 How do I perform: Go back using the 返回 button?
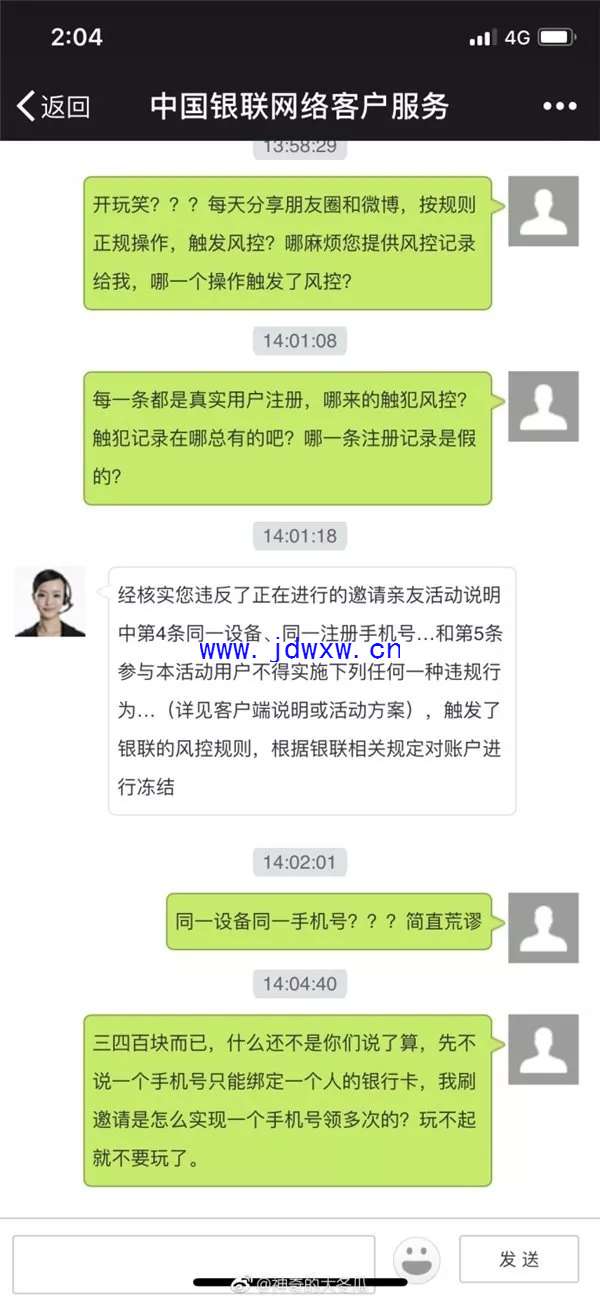point(53,106)
